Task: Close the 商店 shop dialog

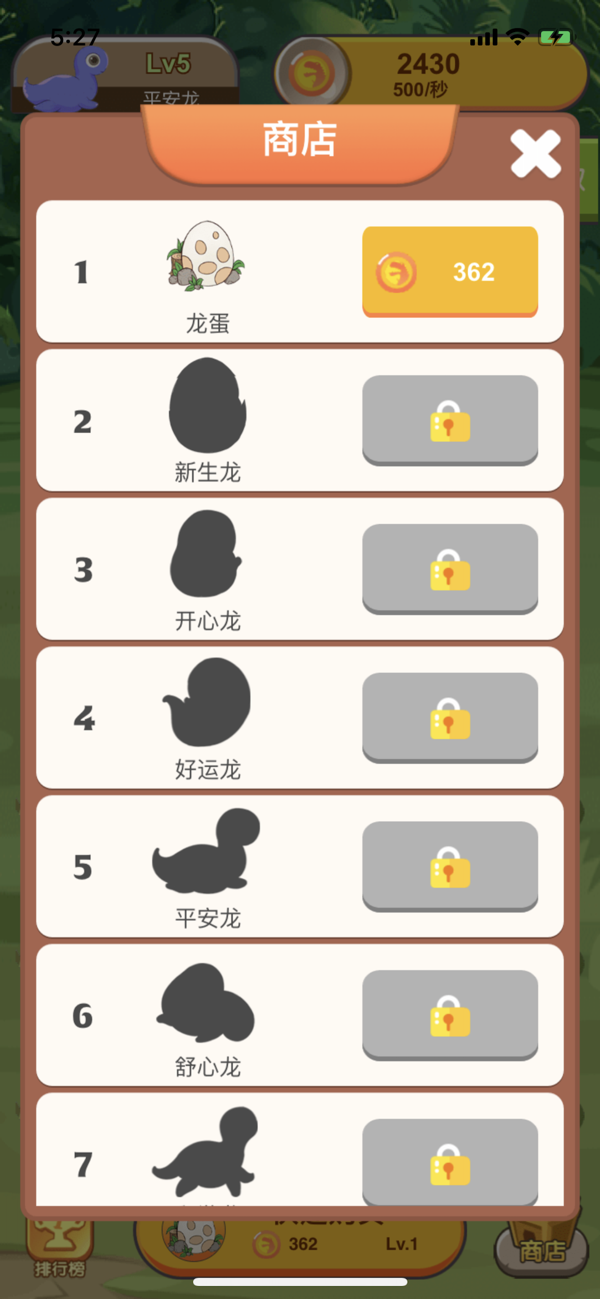Action: (535, 154)
